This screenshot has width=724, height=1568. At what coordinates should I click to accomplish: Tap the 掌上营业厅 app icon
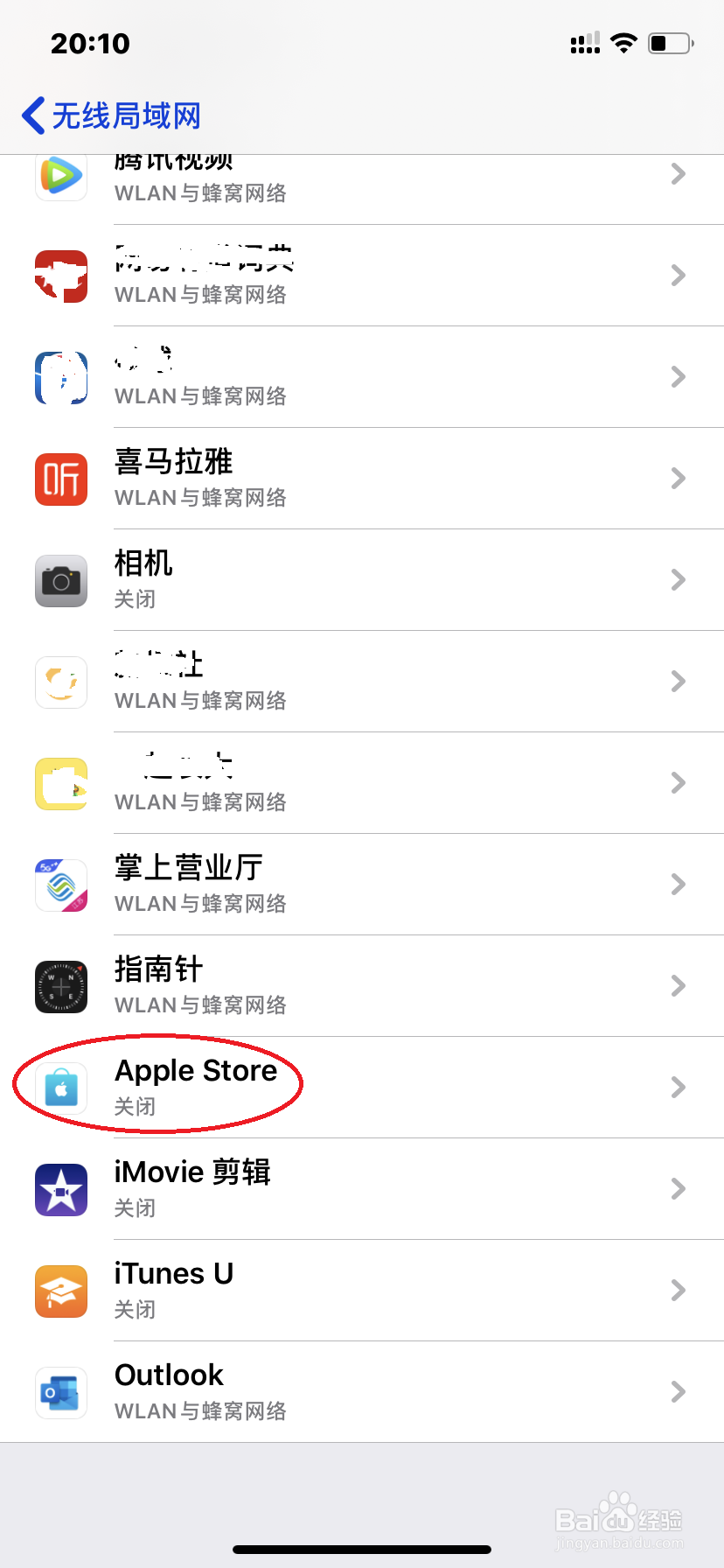[x=60, y=885]
